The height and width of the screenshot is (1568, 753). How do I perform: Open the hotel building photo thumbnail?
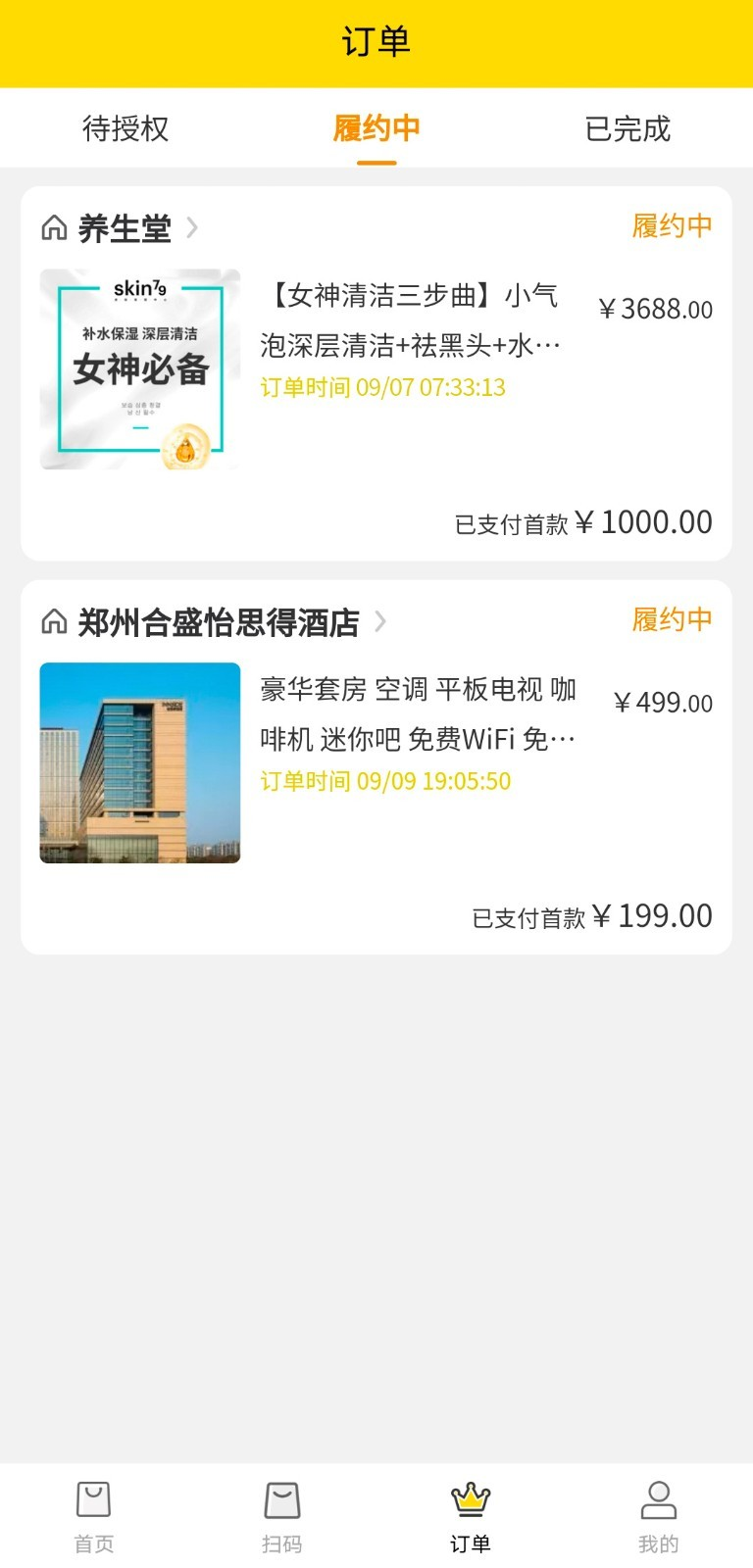point(139,761)
